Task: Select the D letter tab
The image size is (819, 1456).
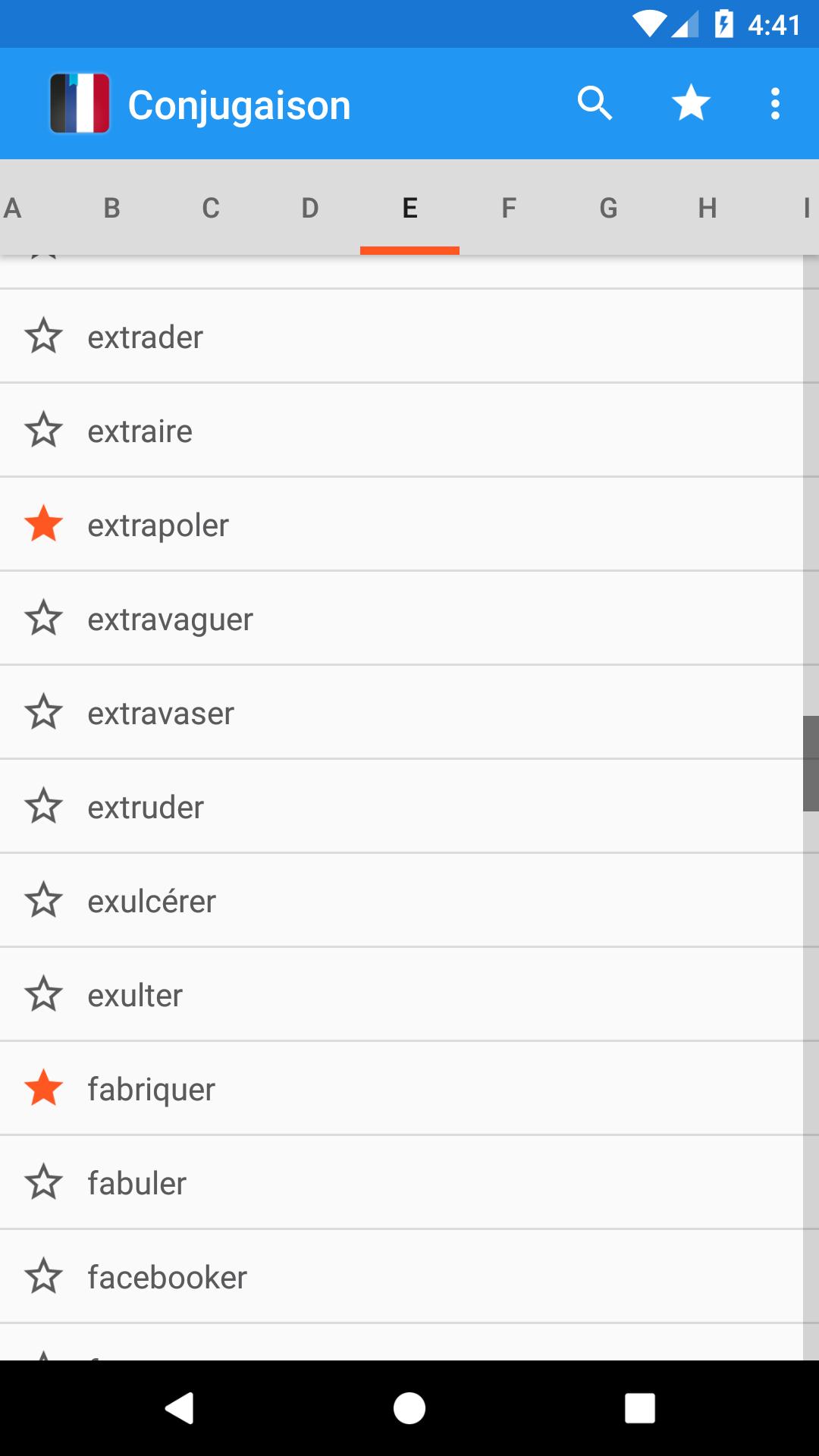Action: click(310, 208)
